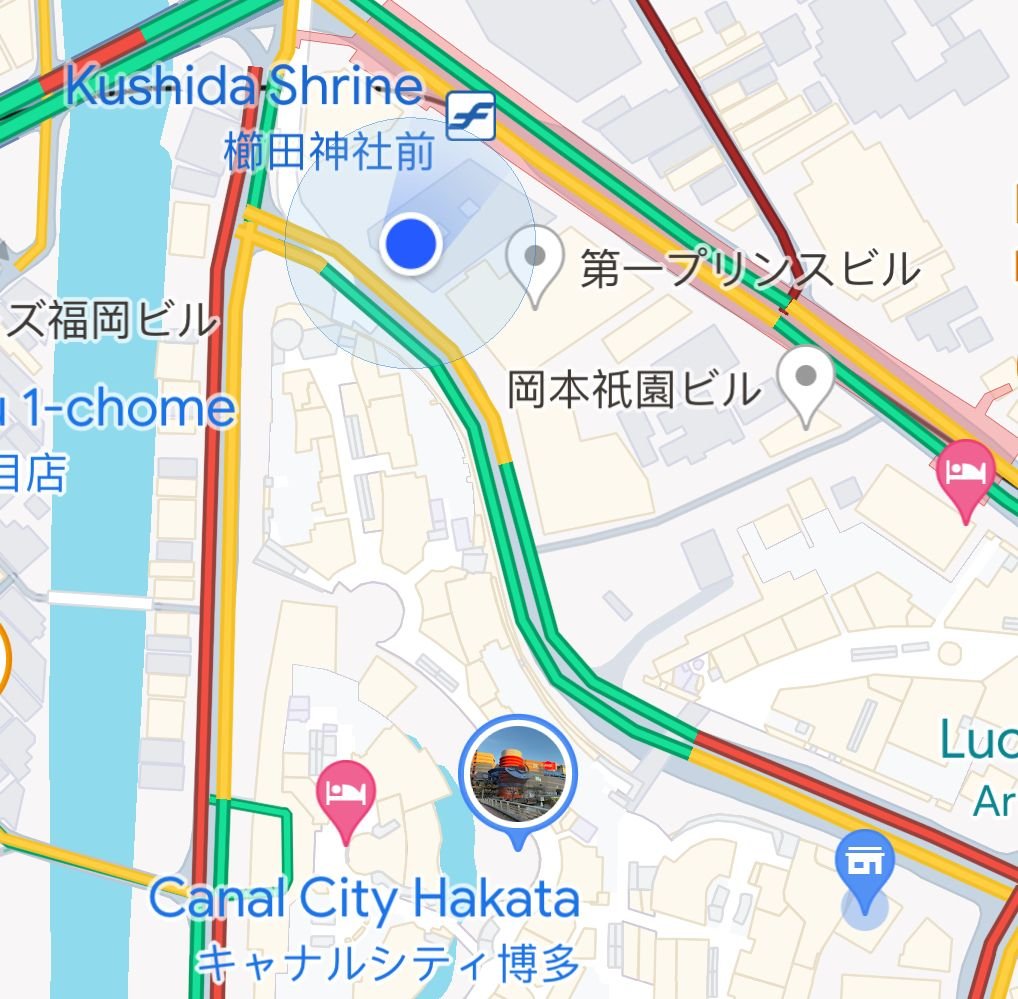Select the blue shrine marker pin
This screenshot has width=1018, height=999.
[x=866, y=862]
